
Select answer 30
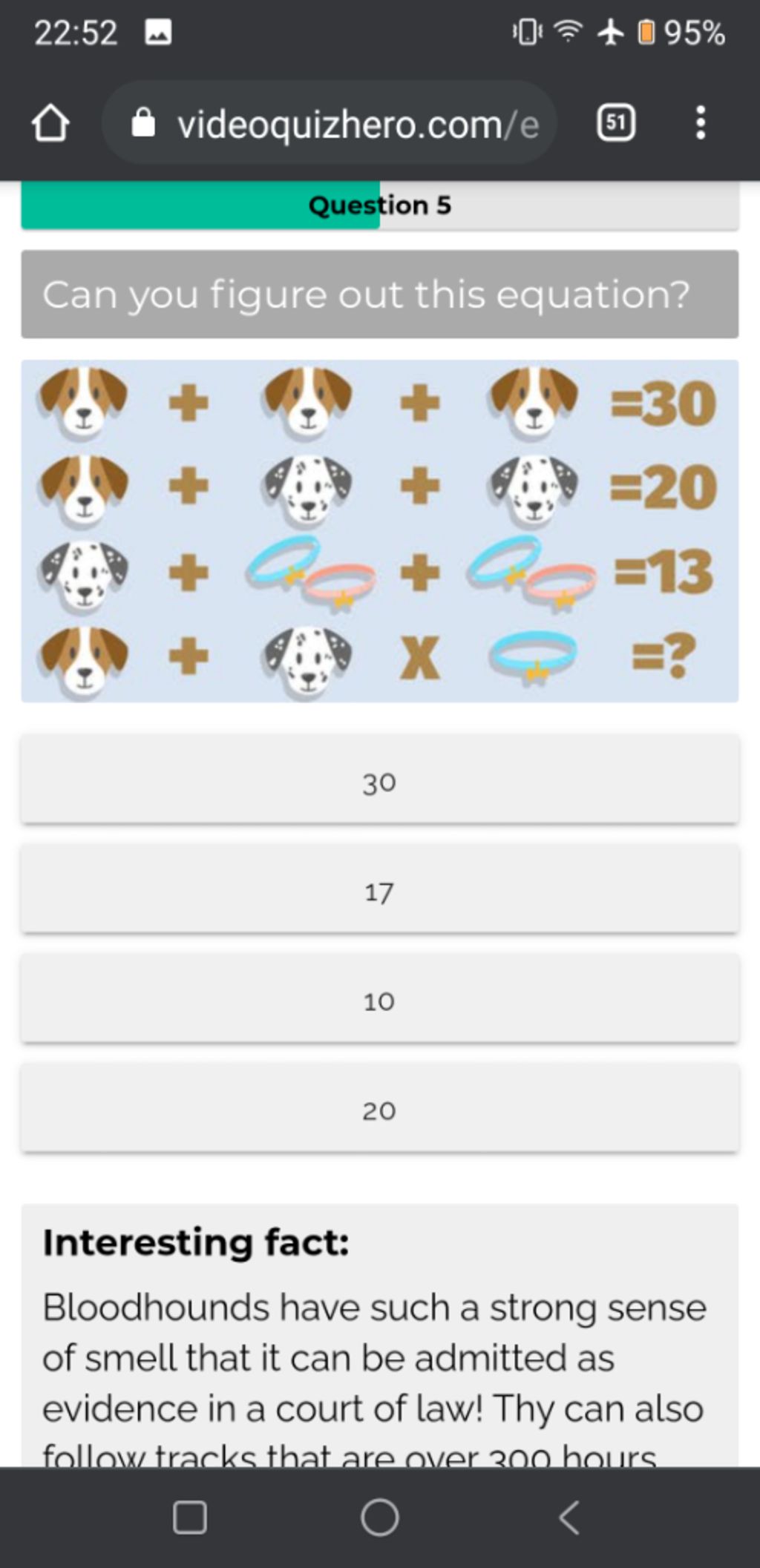pos(379,781)
